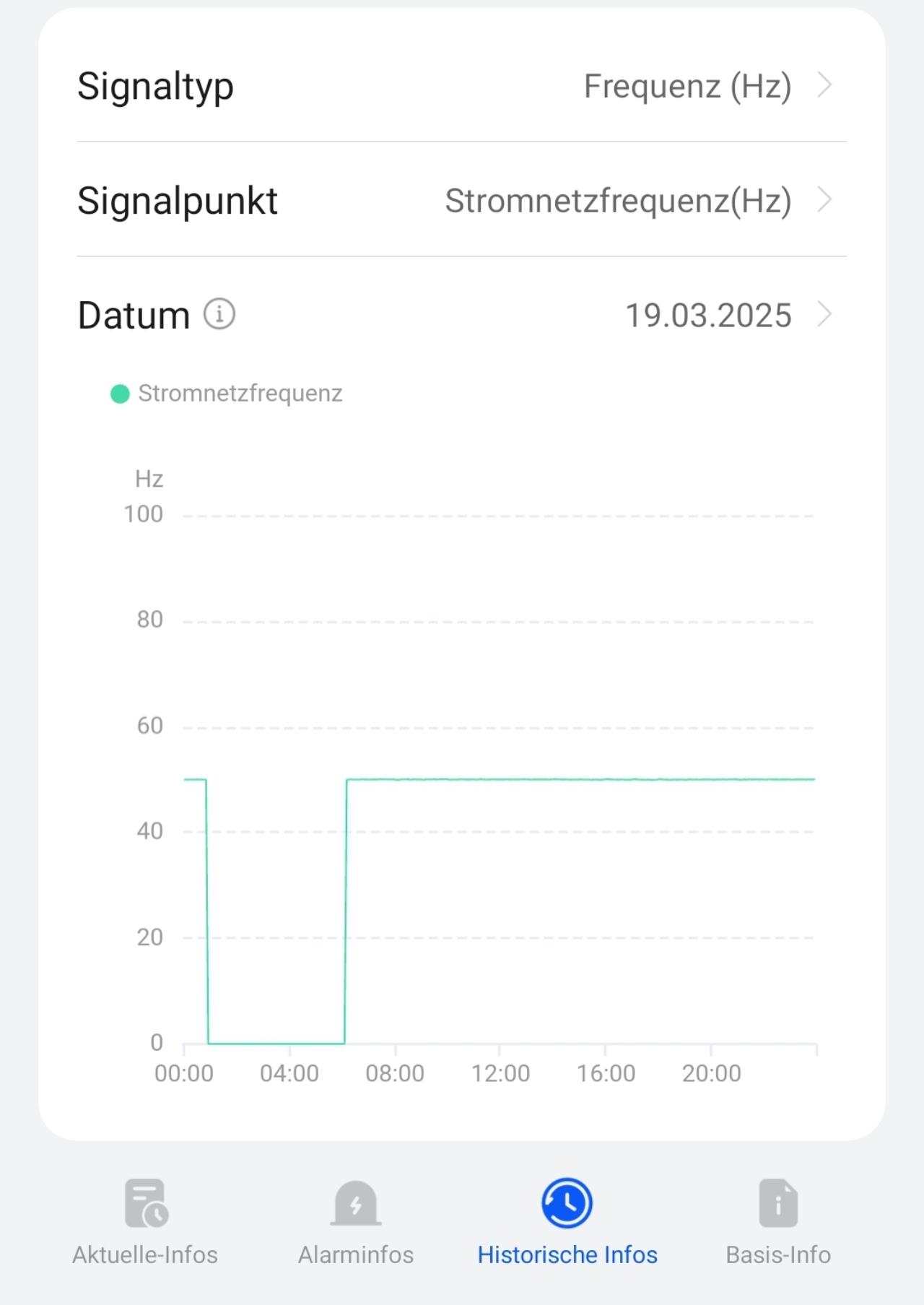Go to the Alarminfos tab
The height and width of the screenshot is (1305, 924).
(x=356, y=1222)
